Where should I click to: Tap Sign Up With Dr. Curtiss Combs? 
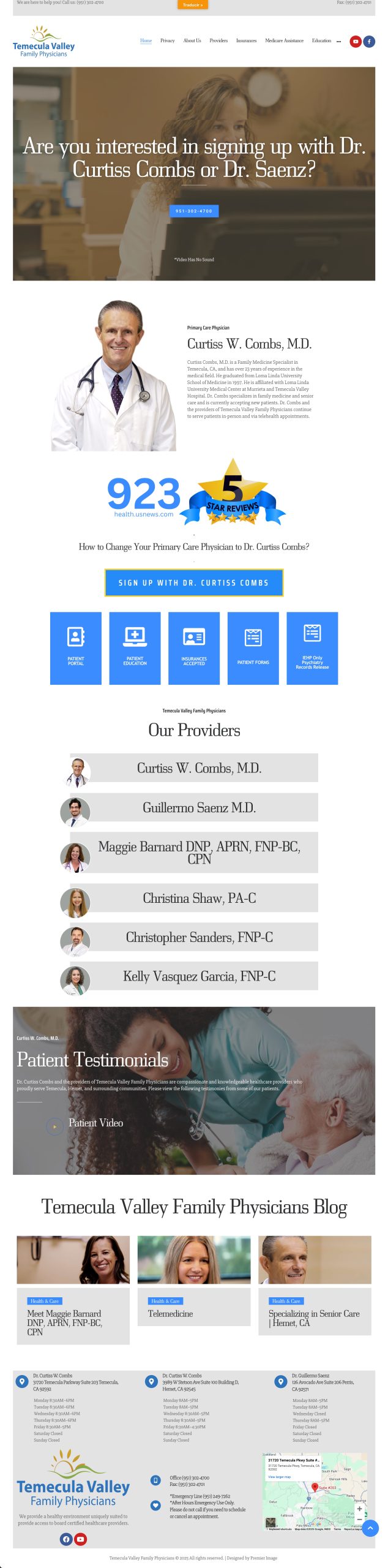coord(194,582)
